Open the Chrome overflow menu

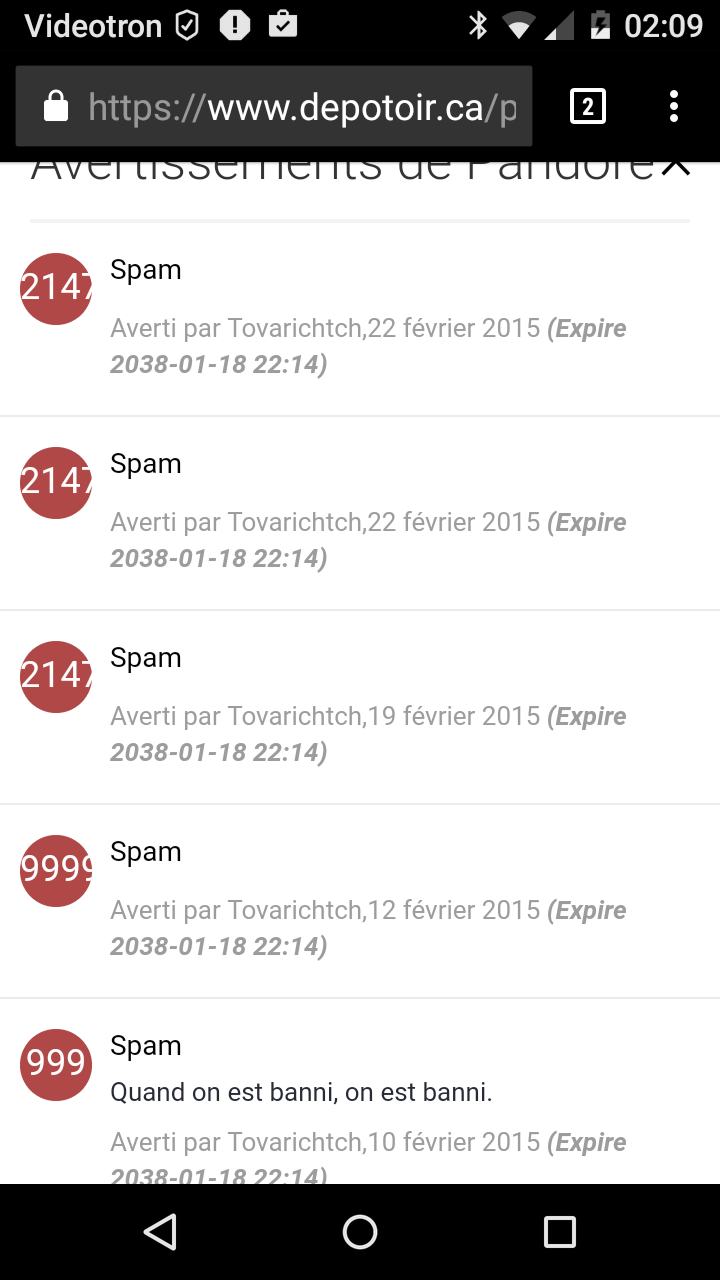point(674,106)
